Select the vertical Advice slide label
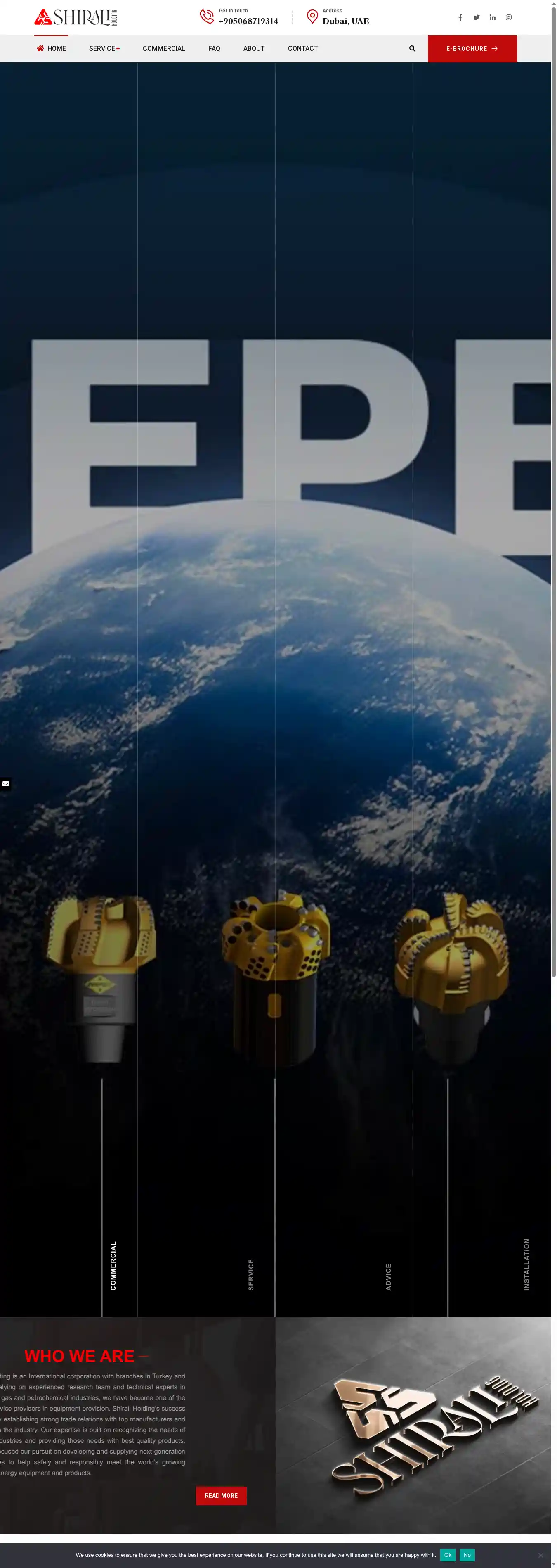The height and width of the screenshot is (1568, 557). [x=388, y=1276]
